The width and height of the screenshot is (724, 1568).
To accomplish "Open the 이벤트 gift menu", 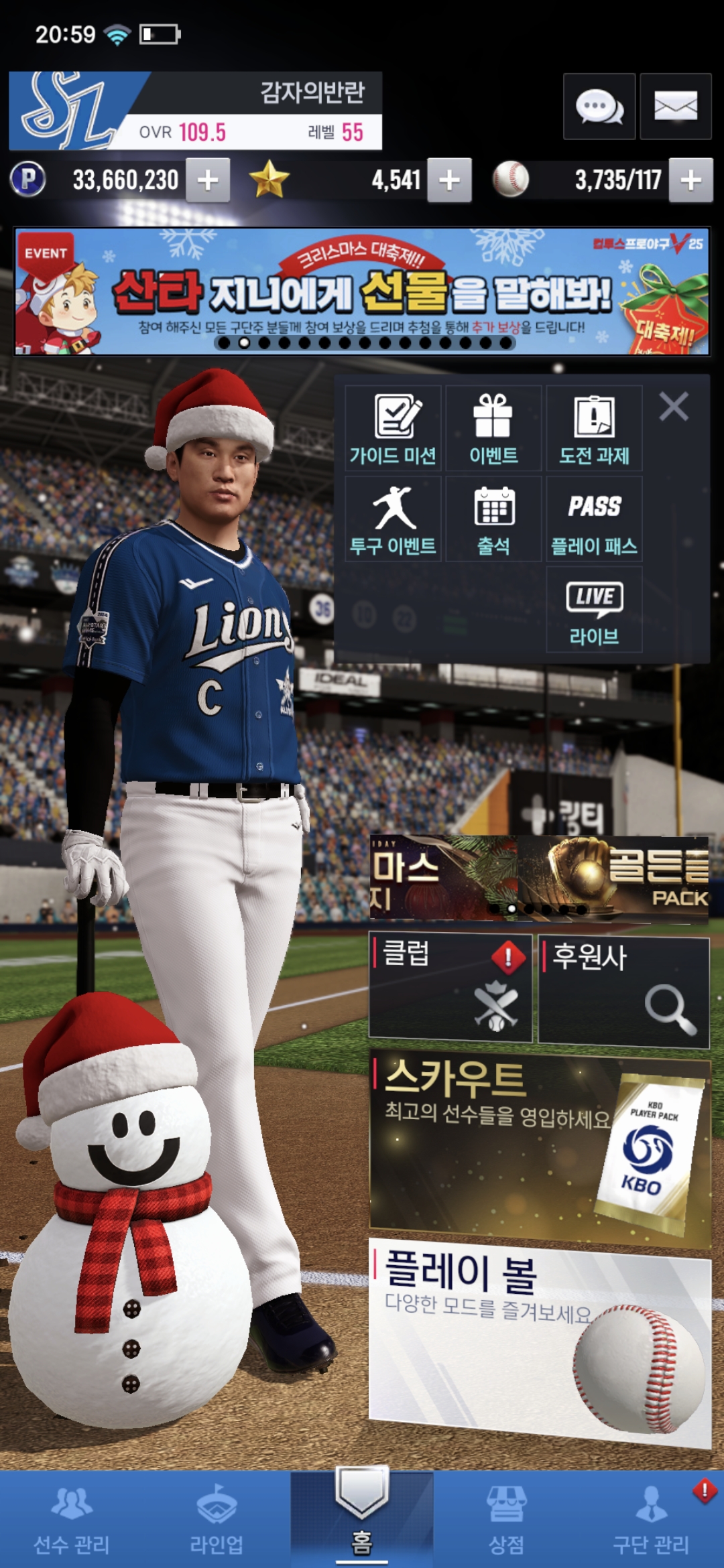I will coord(493,429).
